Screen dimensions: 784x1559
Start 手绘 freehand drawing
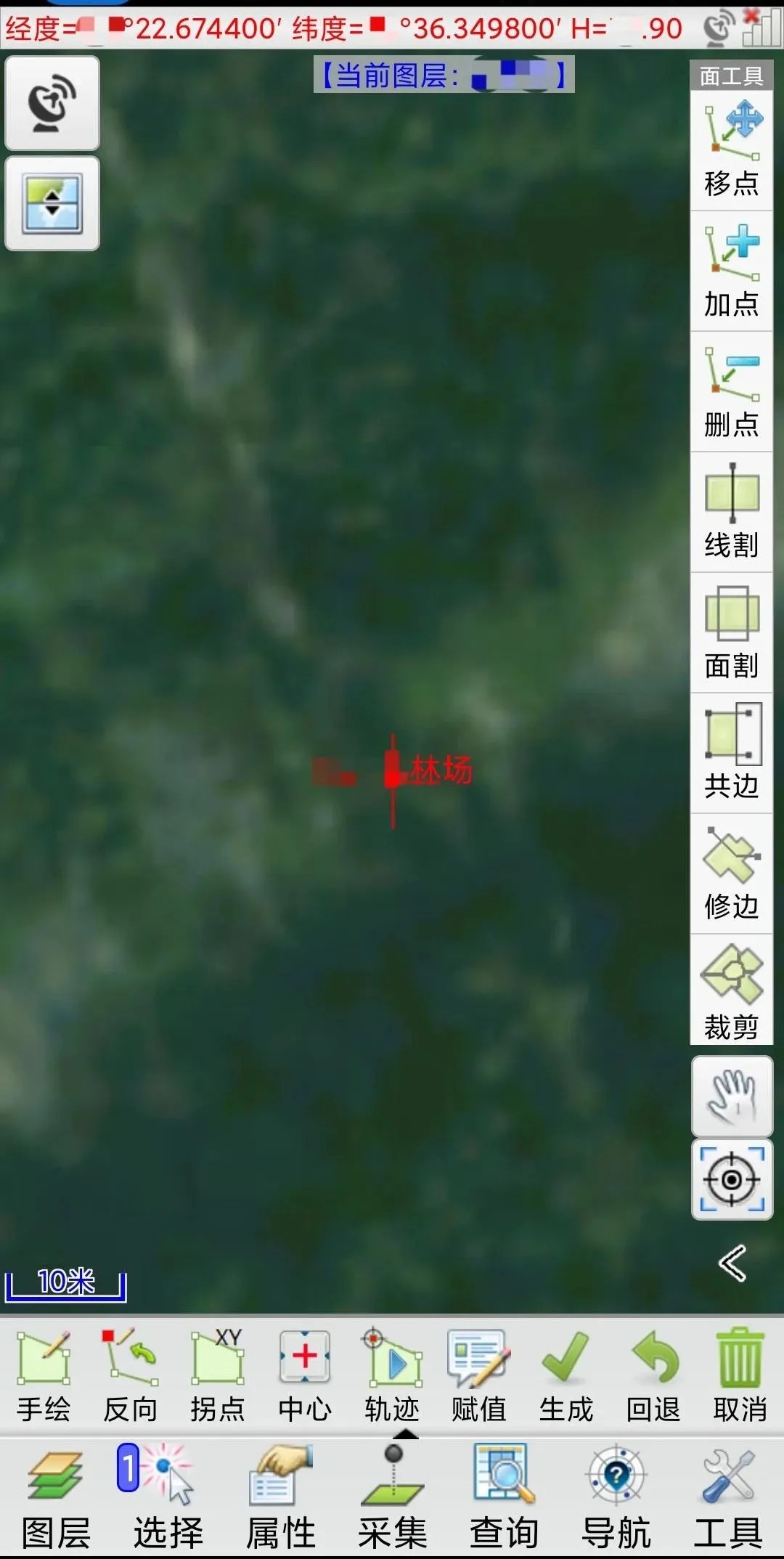[44, 1374]
